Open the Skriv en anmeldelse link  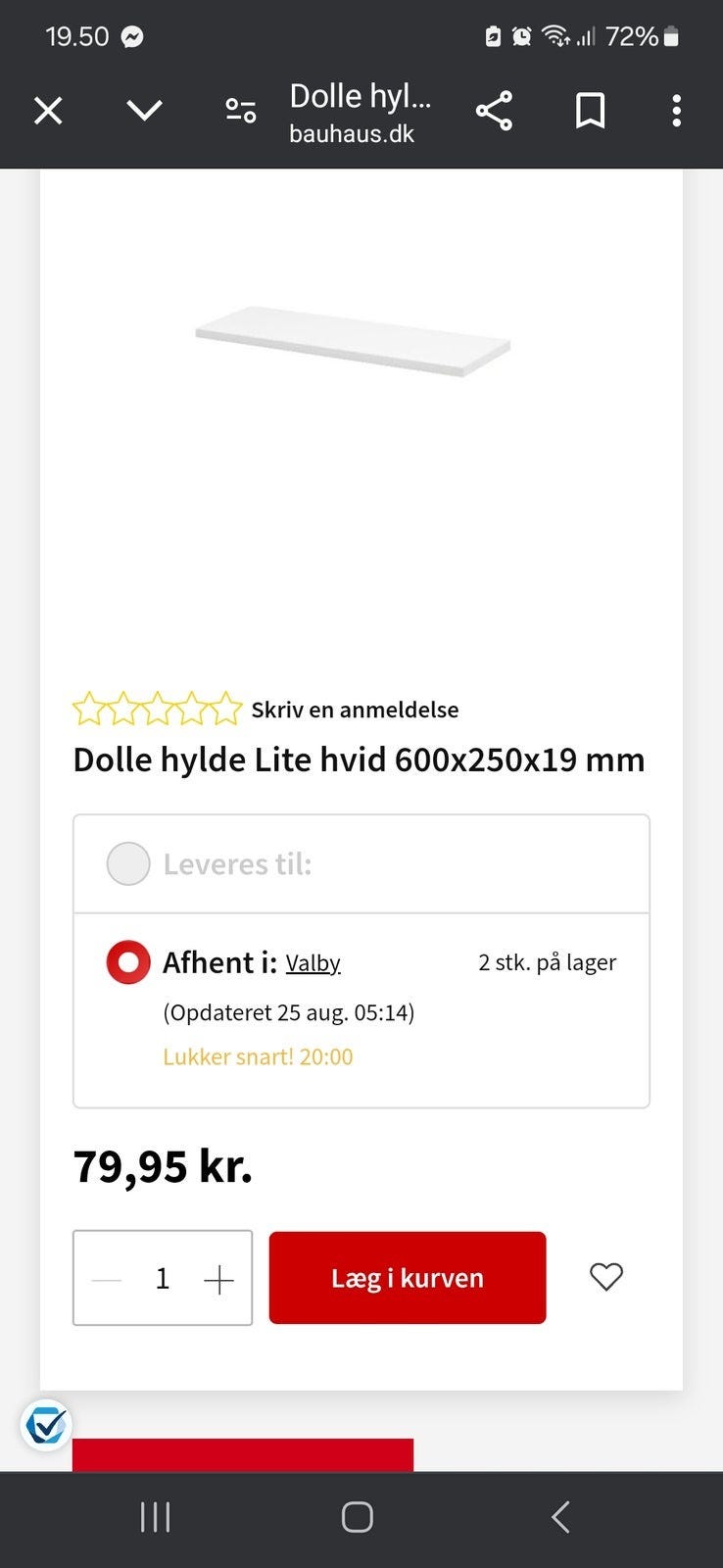[355, 710]
